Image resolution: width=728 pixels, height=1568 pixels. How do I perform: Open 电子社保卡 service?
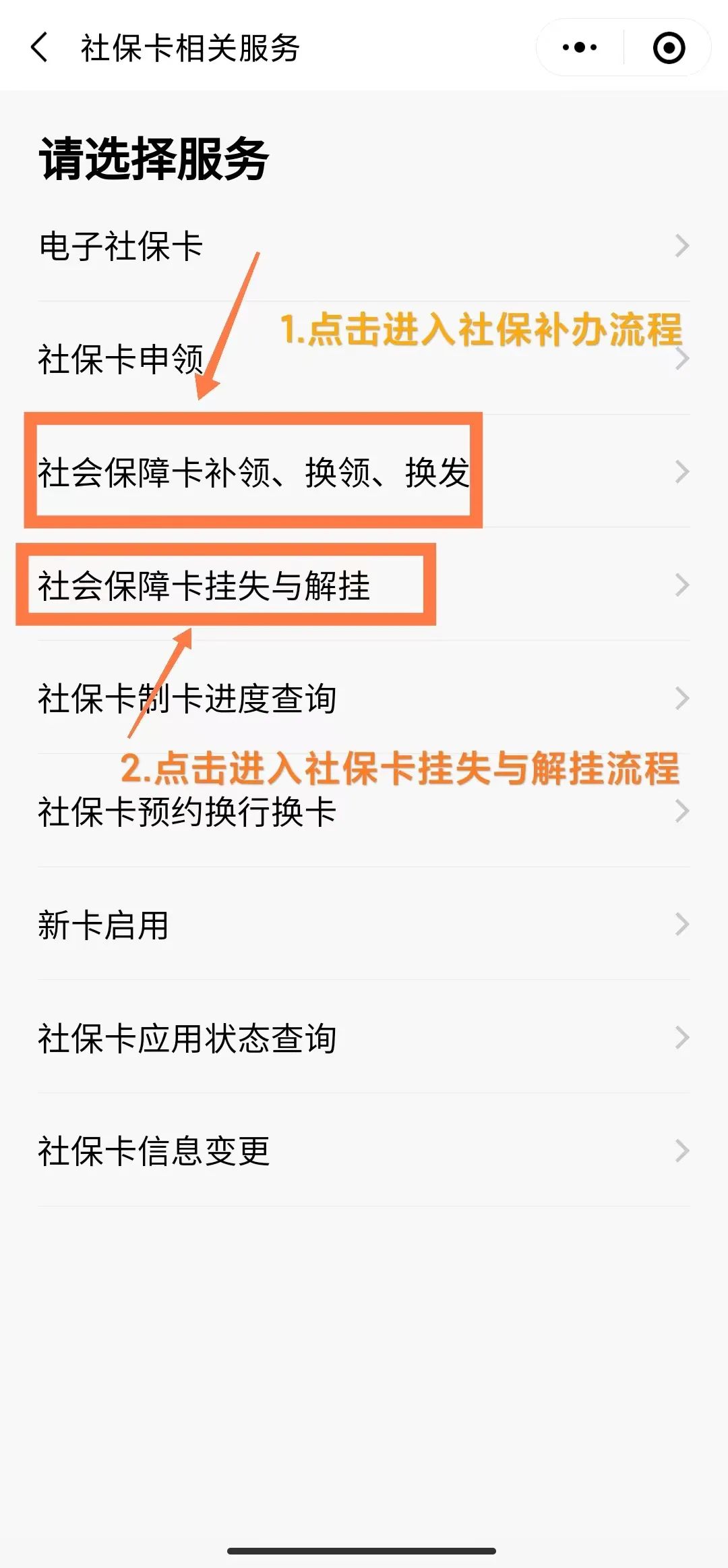[x=364, y=246]
